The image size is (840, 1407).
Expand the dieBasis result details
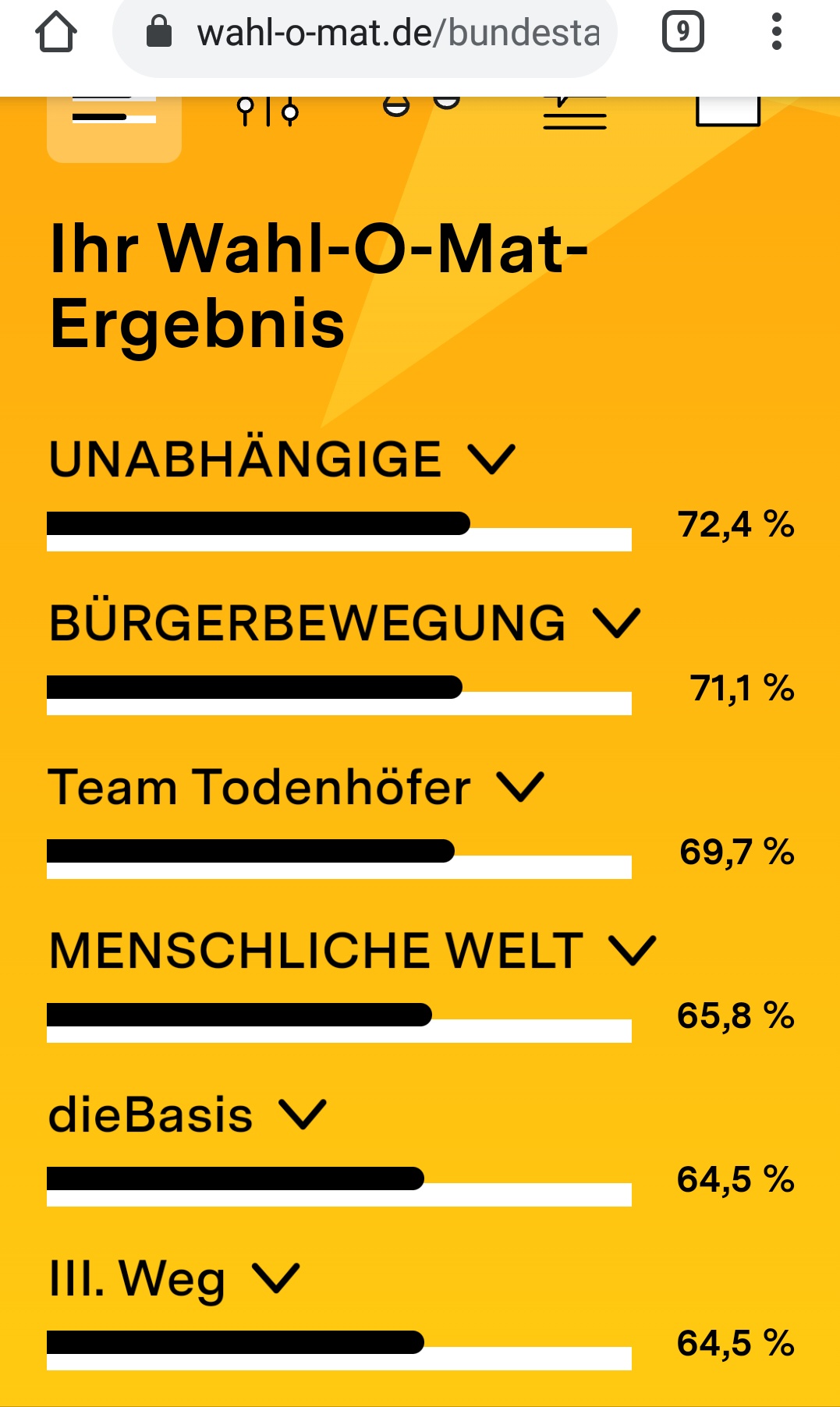pos(303,1115)
